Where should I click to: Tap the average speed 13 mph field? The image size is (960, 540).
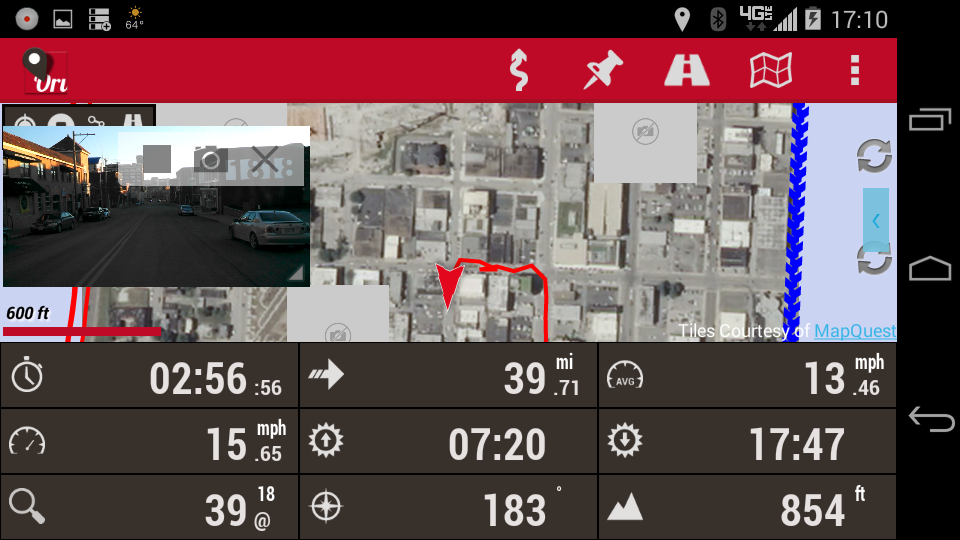(x=747, y=376)
